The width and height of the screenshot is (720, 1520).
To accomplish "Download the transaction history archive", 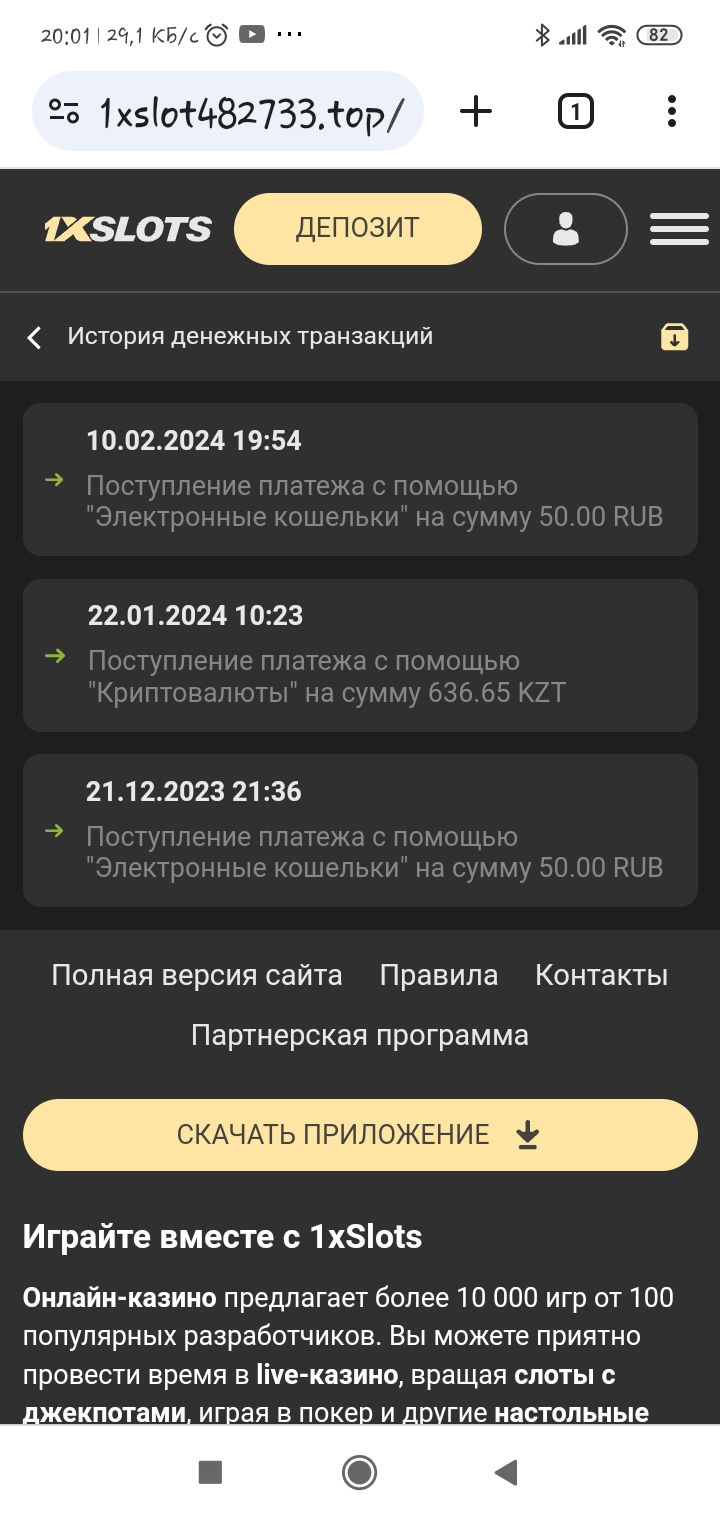I will pyautogui.click(x=675, y=337).
